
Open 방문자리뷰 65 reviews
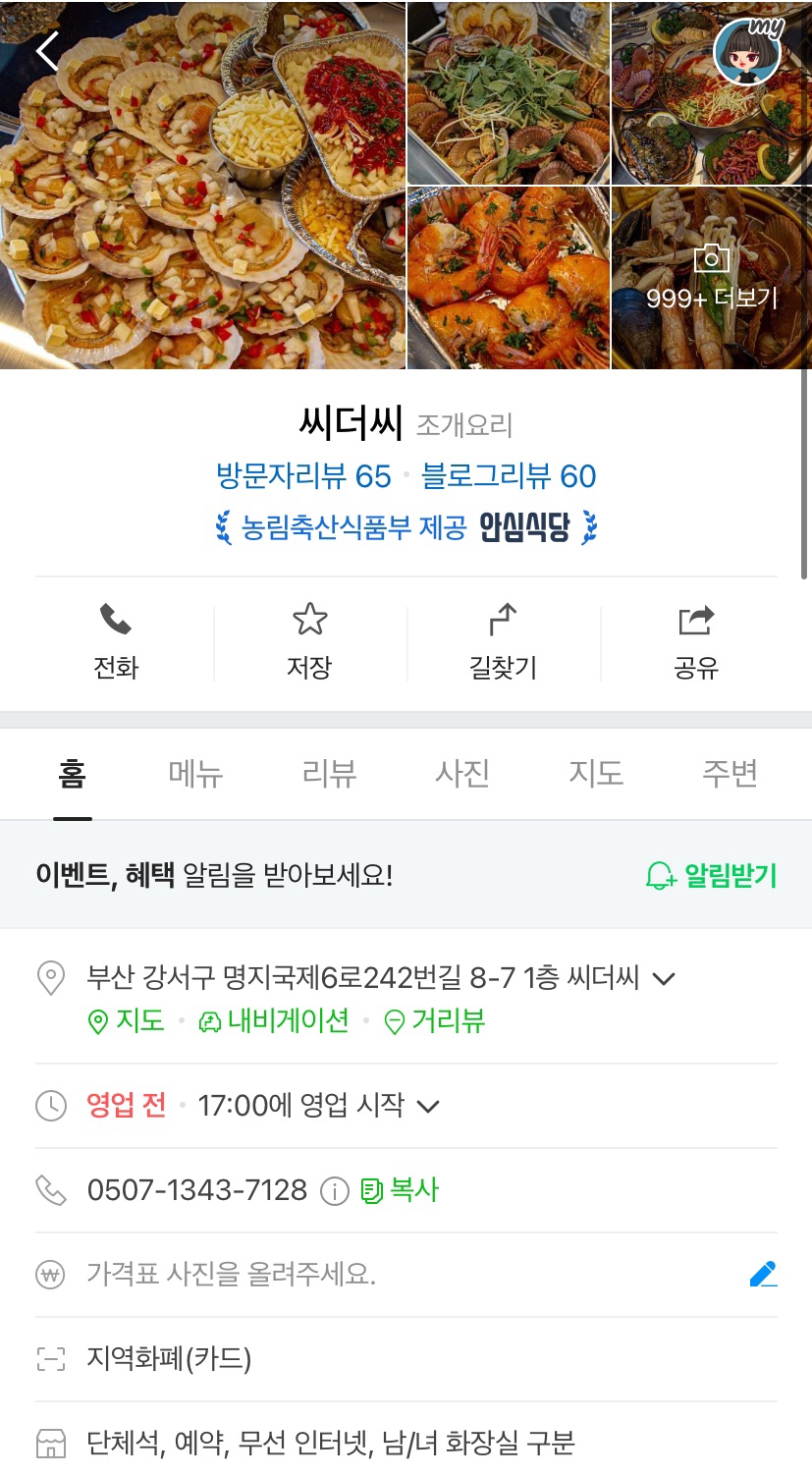pyautogui.click(x=303, y=476)
